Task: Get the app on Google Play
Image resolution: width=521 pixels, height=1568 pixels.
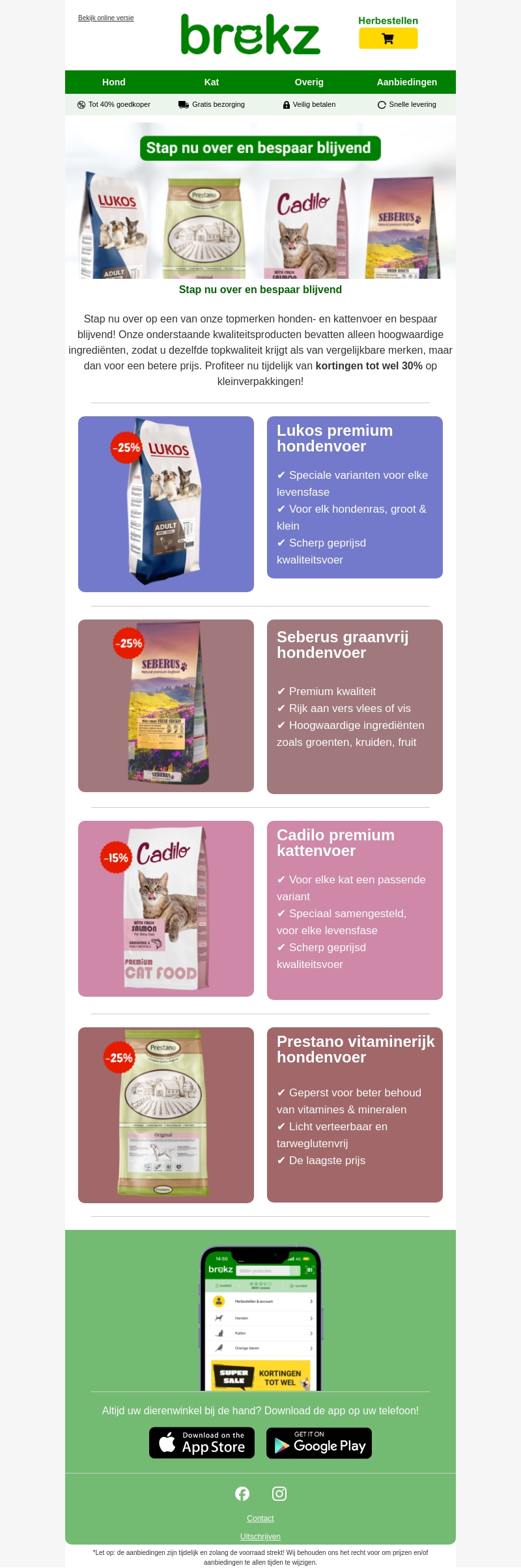Action: [319, 1443]
